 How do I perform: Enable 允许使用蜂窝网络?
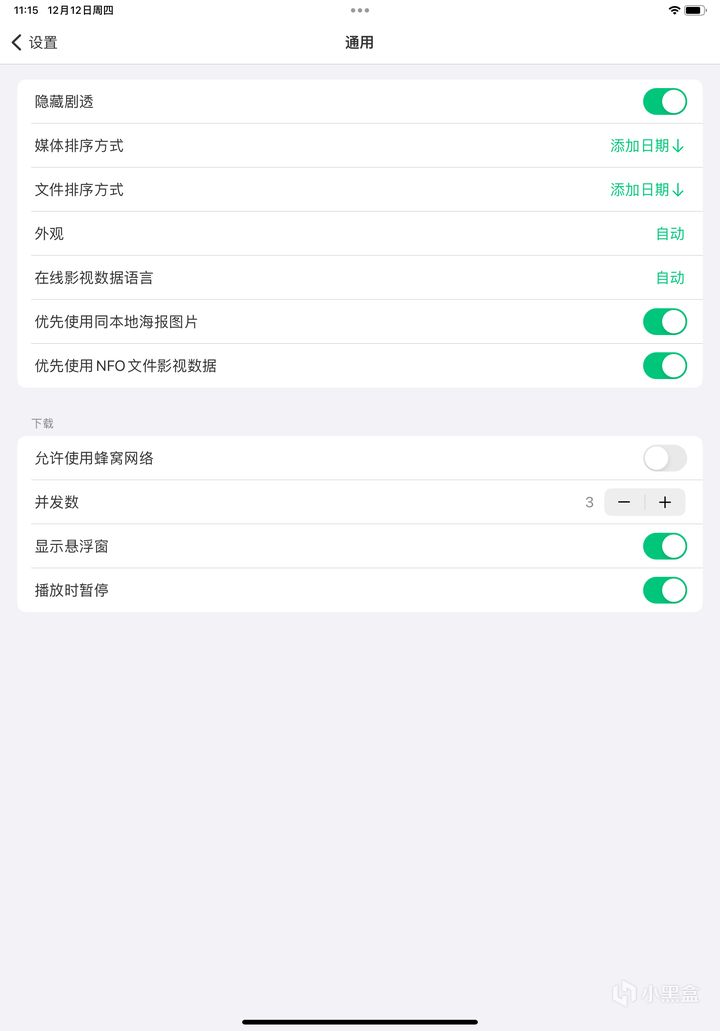coord(664,458)
